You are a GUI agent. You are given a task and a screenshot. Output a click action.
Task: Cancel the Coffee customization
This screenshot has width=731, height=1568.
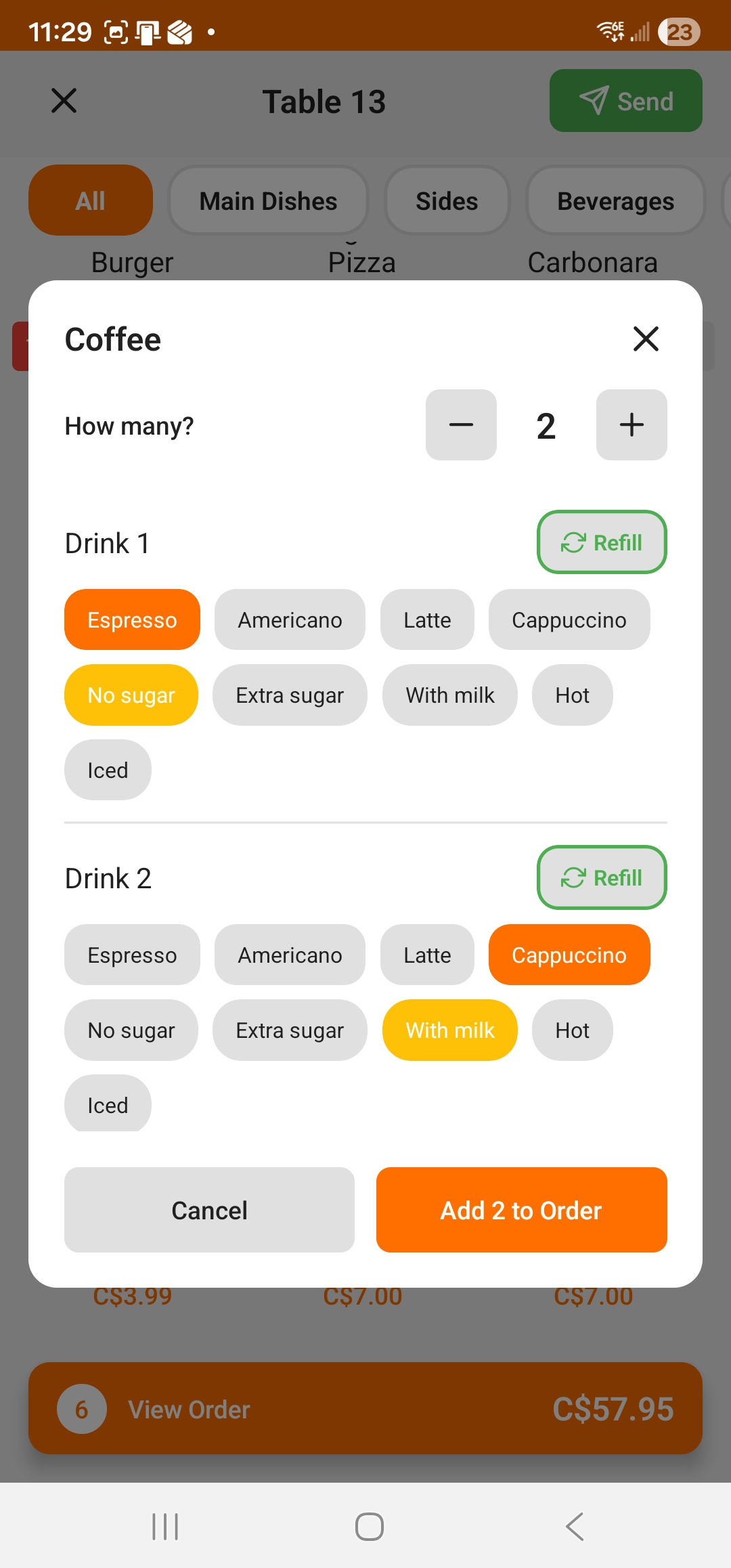[209, 1210]
